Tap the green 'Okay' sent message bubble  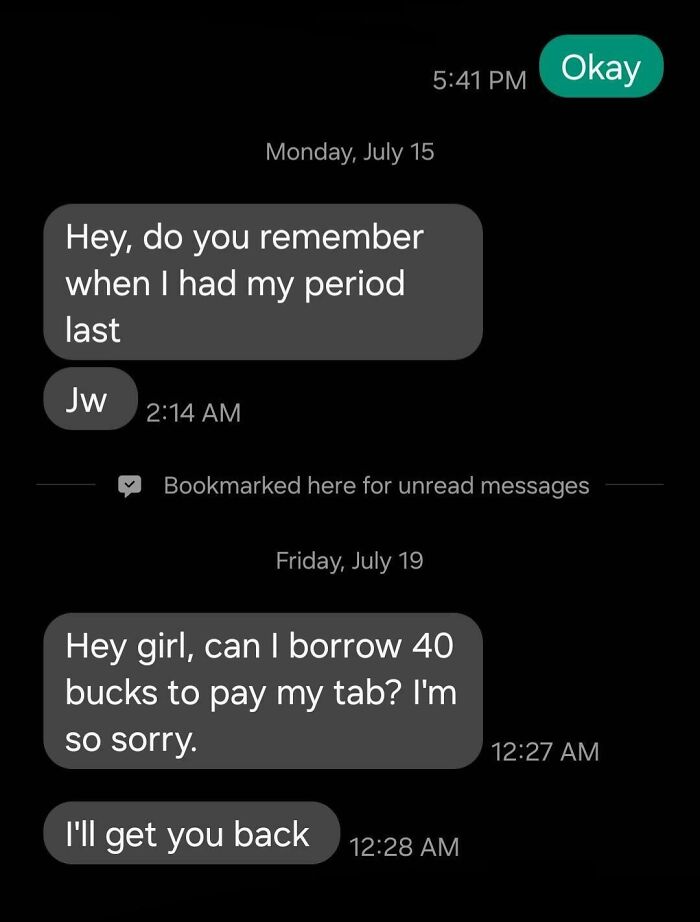coord(601,67)
